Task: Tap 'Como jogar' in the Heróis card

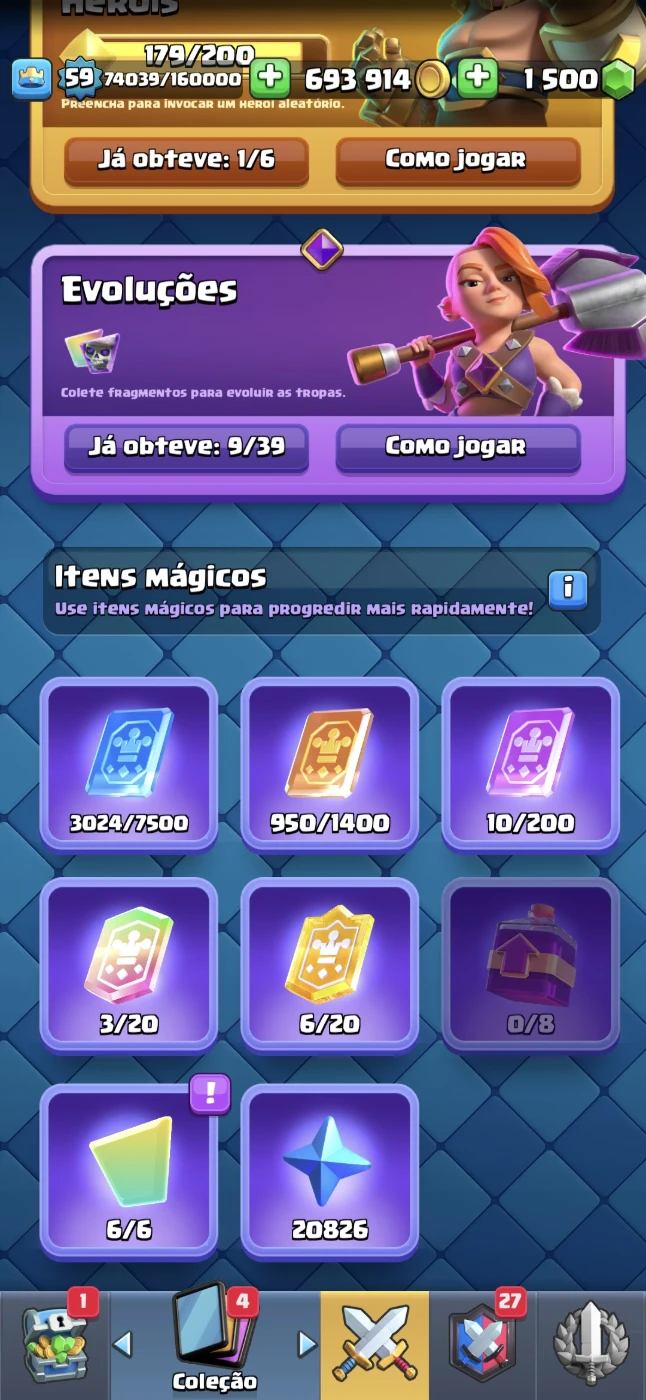Action: click(457, 160)
